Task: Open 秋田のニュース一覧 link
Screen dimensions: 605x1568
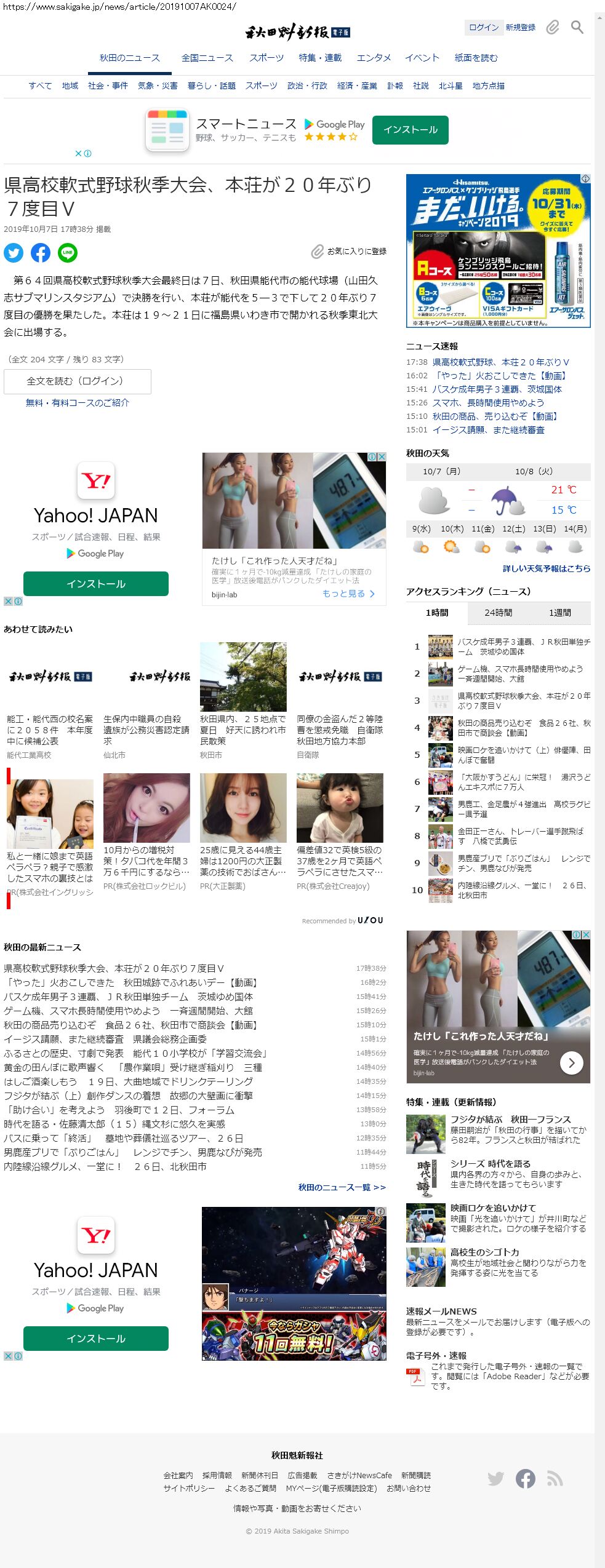Action: pyautogui.click(x=342, y=1187)
